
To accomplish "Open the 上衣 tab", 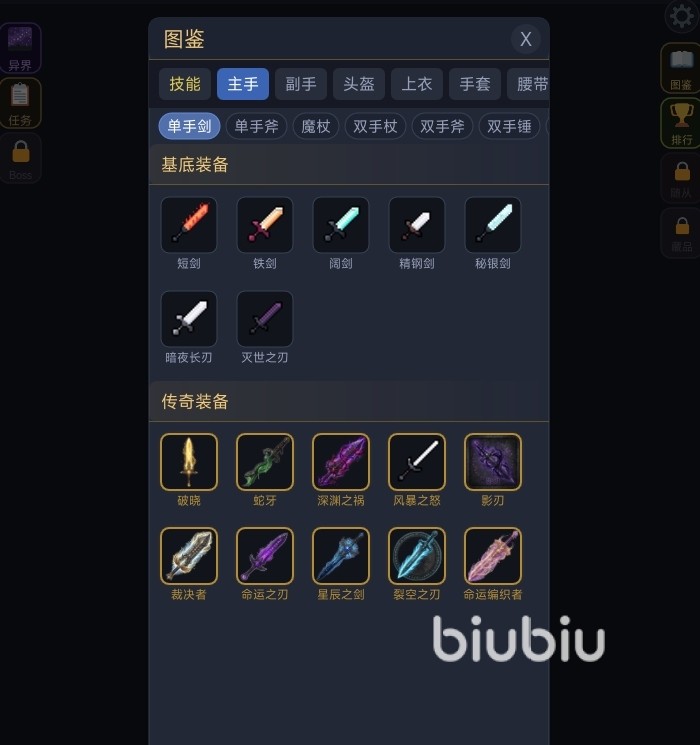I will [417, 84].
